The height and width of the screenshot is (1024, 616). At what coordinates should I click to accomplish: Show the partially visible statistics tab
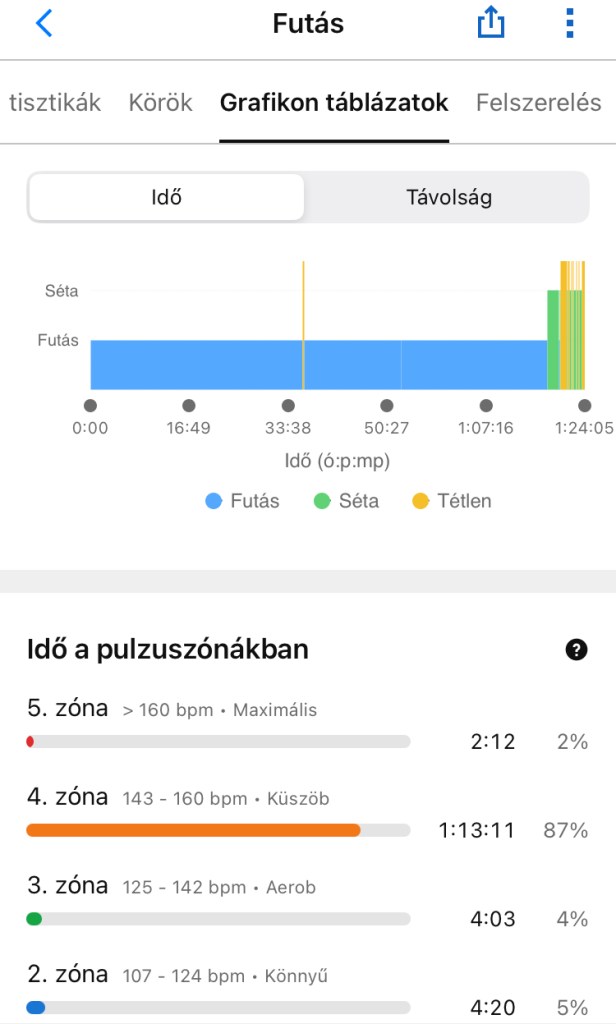[54, 103]
